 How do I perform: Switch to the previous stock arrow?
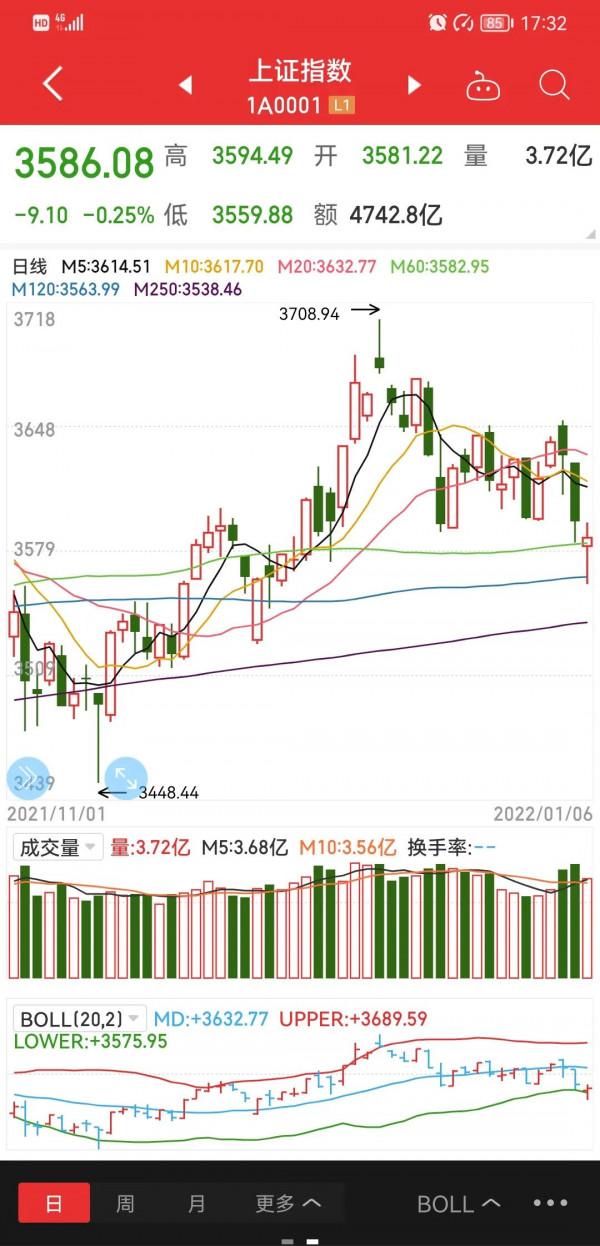coord(185,85)
